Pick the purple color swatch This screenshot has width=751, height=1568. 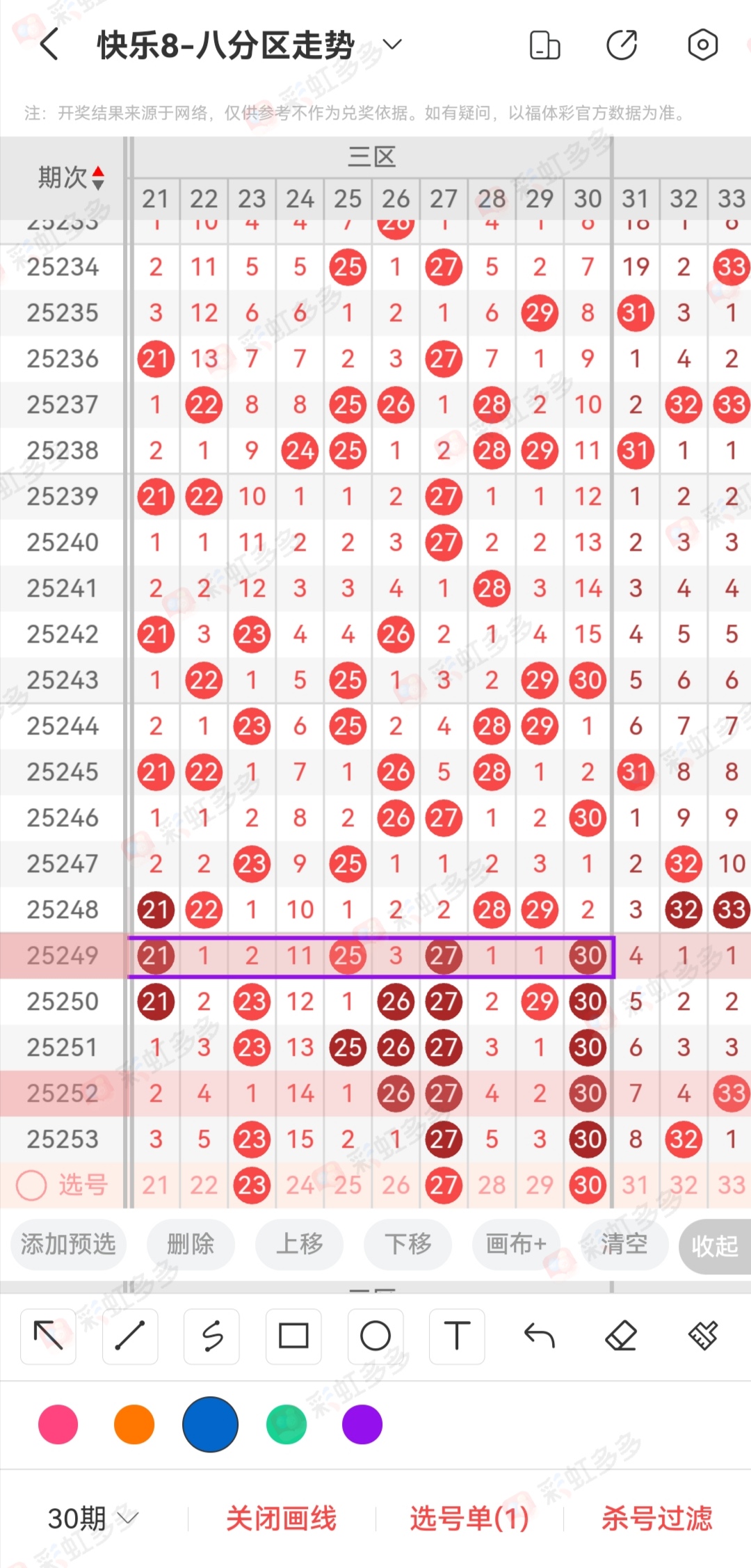362,1424
